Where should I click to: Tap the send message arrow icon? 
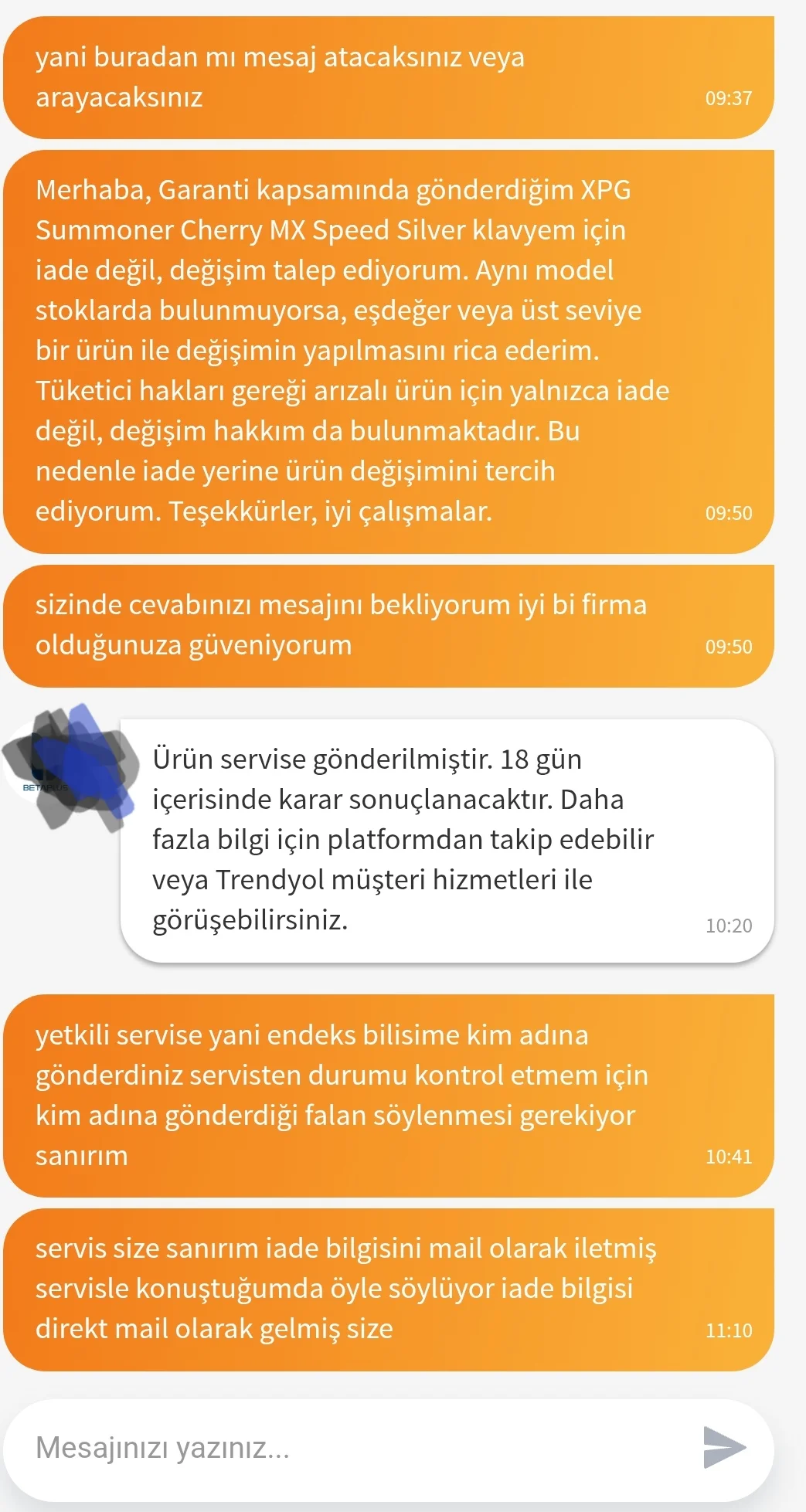coord(724,1447)
